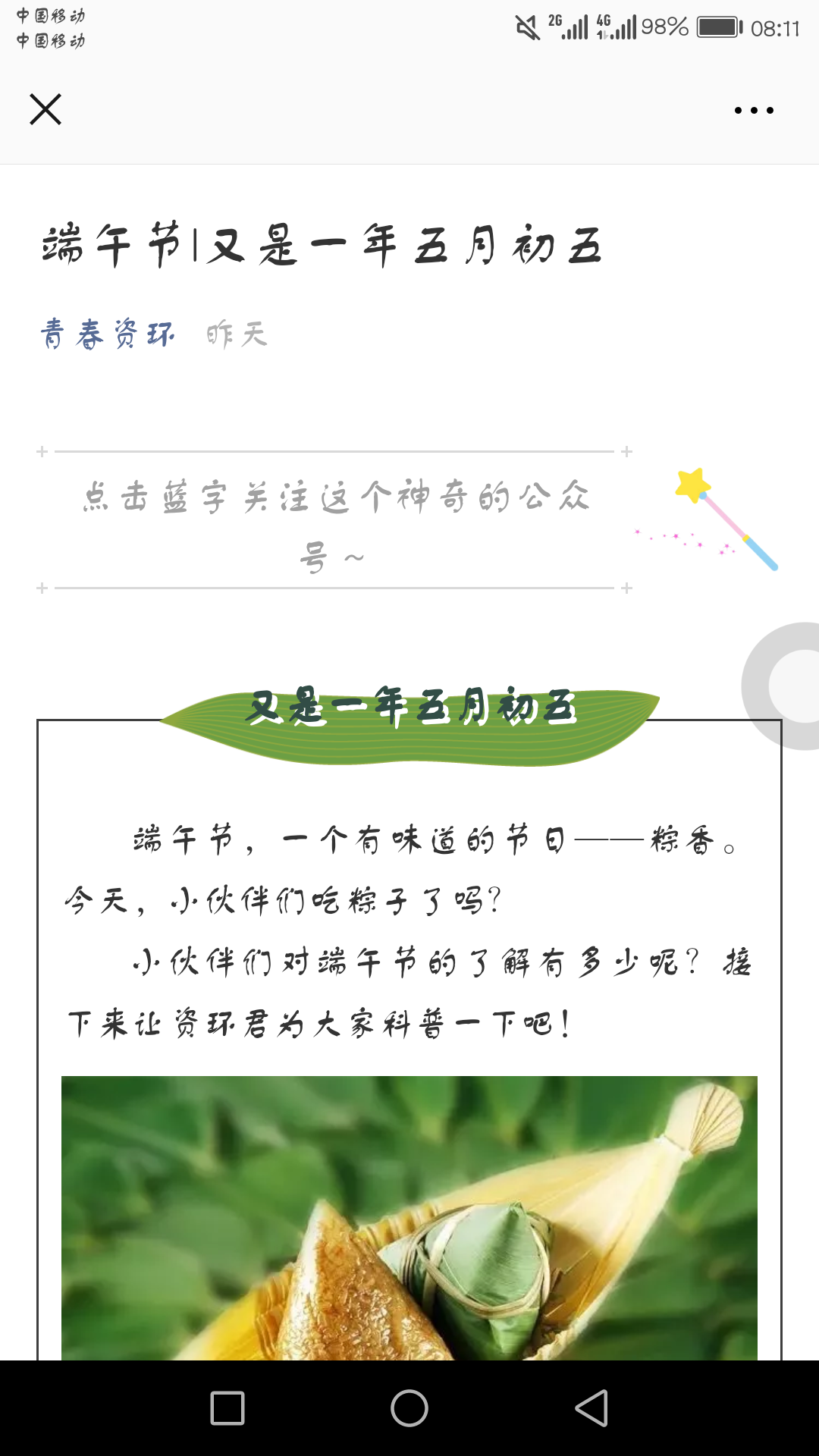Open the recent apps view
The image size is (819, 1456).
(227, 1408)
